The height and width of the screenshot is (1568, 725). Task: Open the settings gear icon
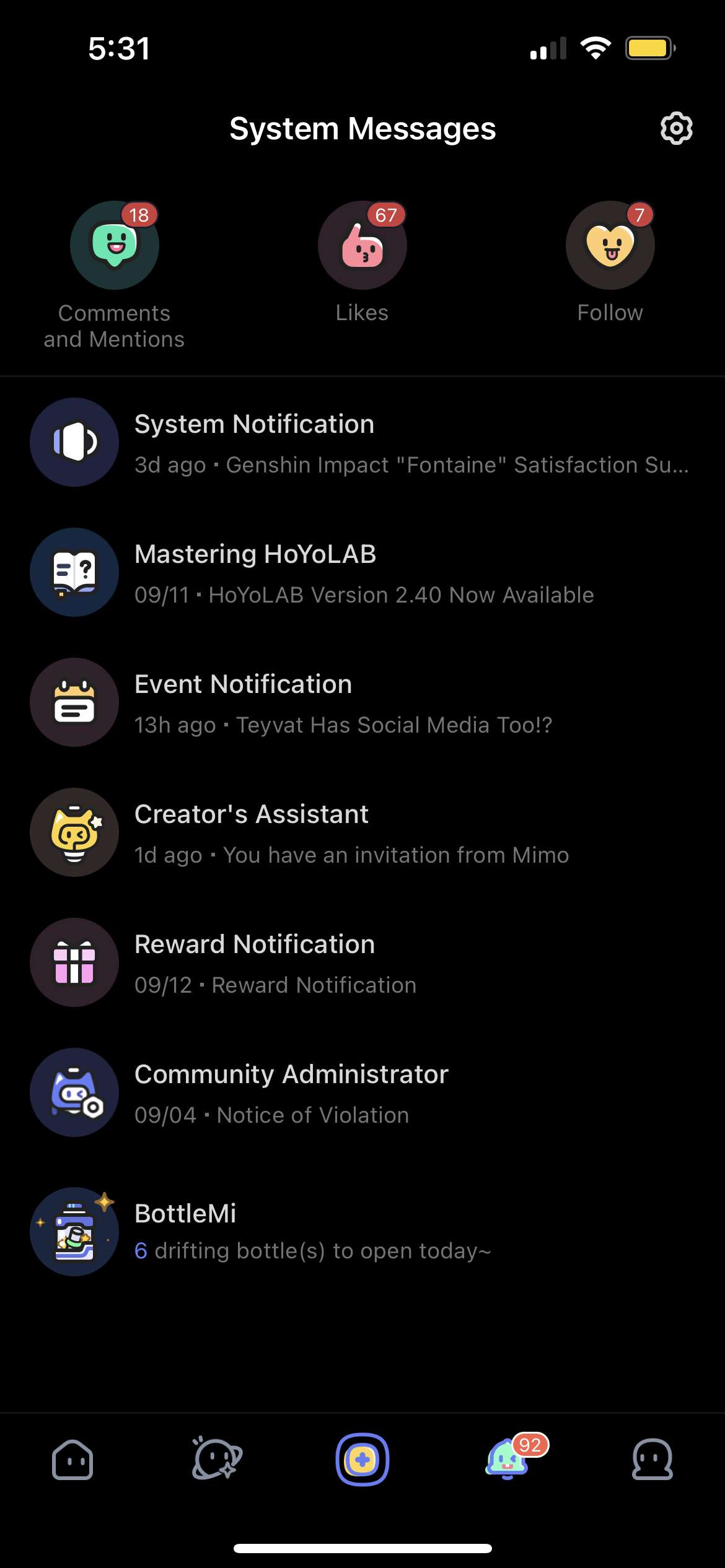pos(676,129)
